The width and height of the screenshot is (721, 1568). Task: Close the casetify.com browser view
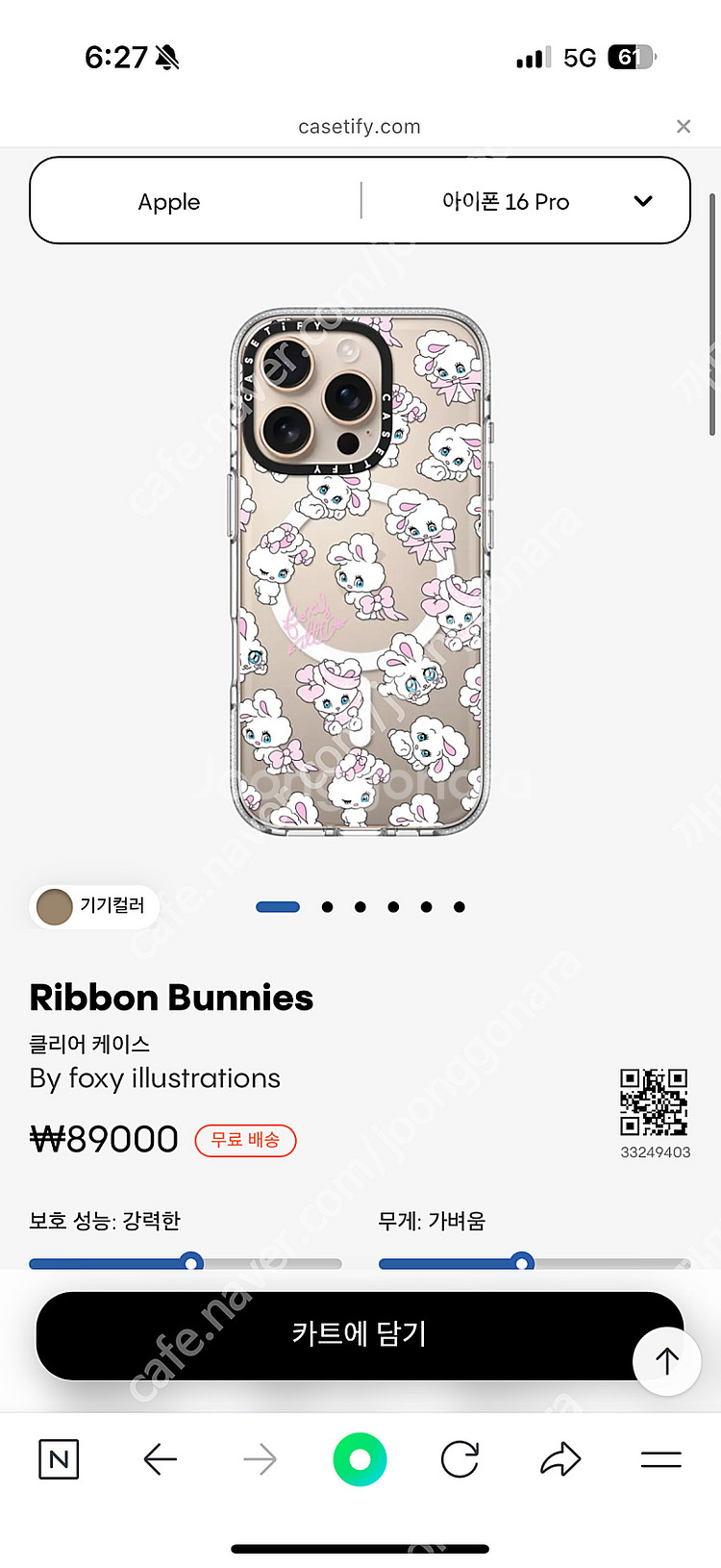point(684,126)
